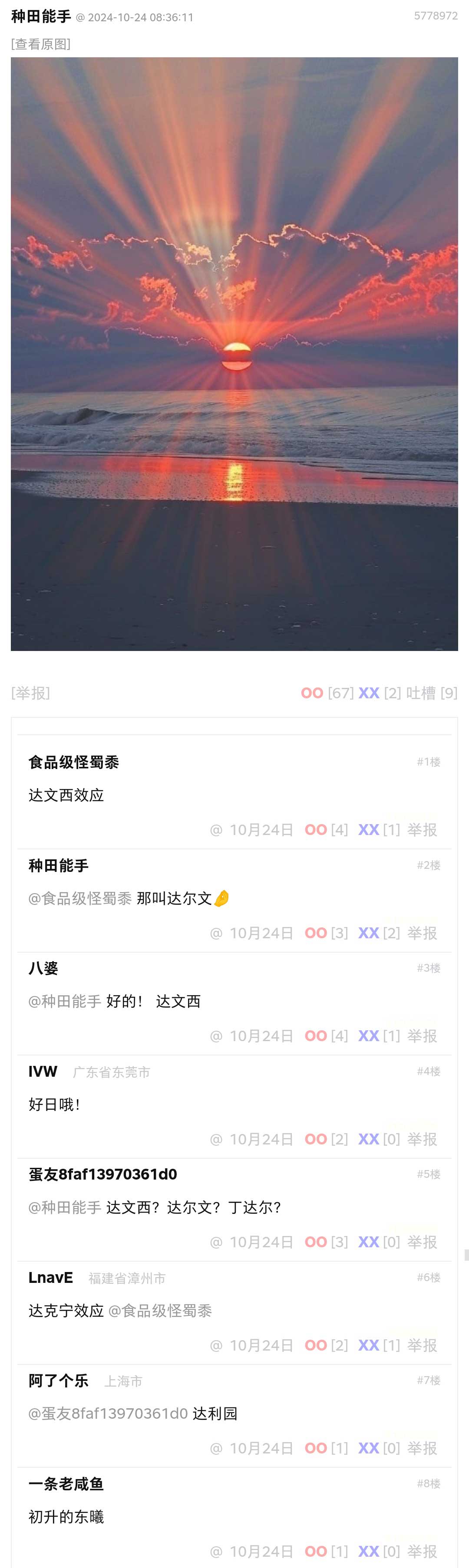Upvote the post with OO [67]
Viewport: 469px width, 1568px height.
click(312, 693)
